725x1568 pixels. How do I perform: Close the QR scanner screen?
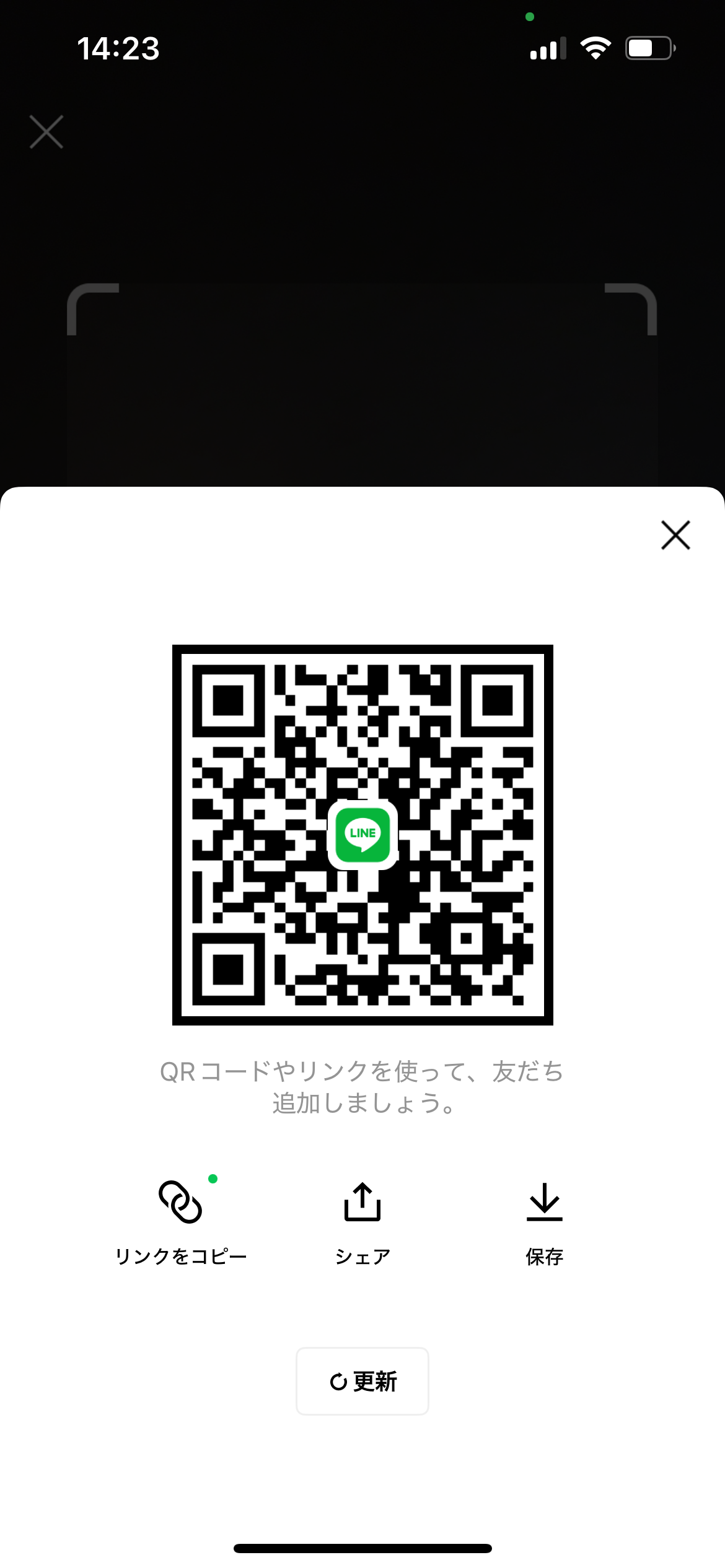pos(46,132)
